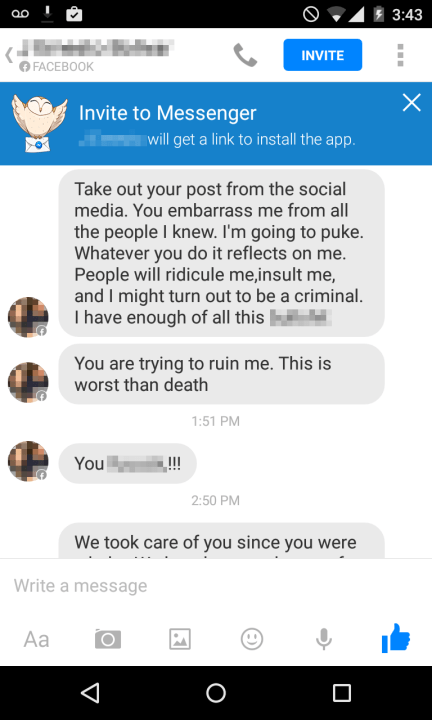The height and width of the screenshot is (720, 432).
Task: Go back to the conversations list
Action: point(9,55)
